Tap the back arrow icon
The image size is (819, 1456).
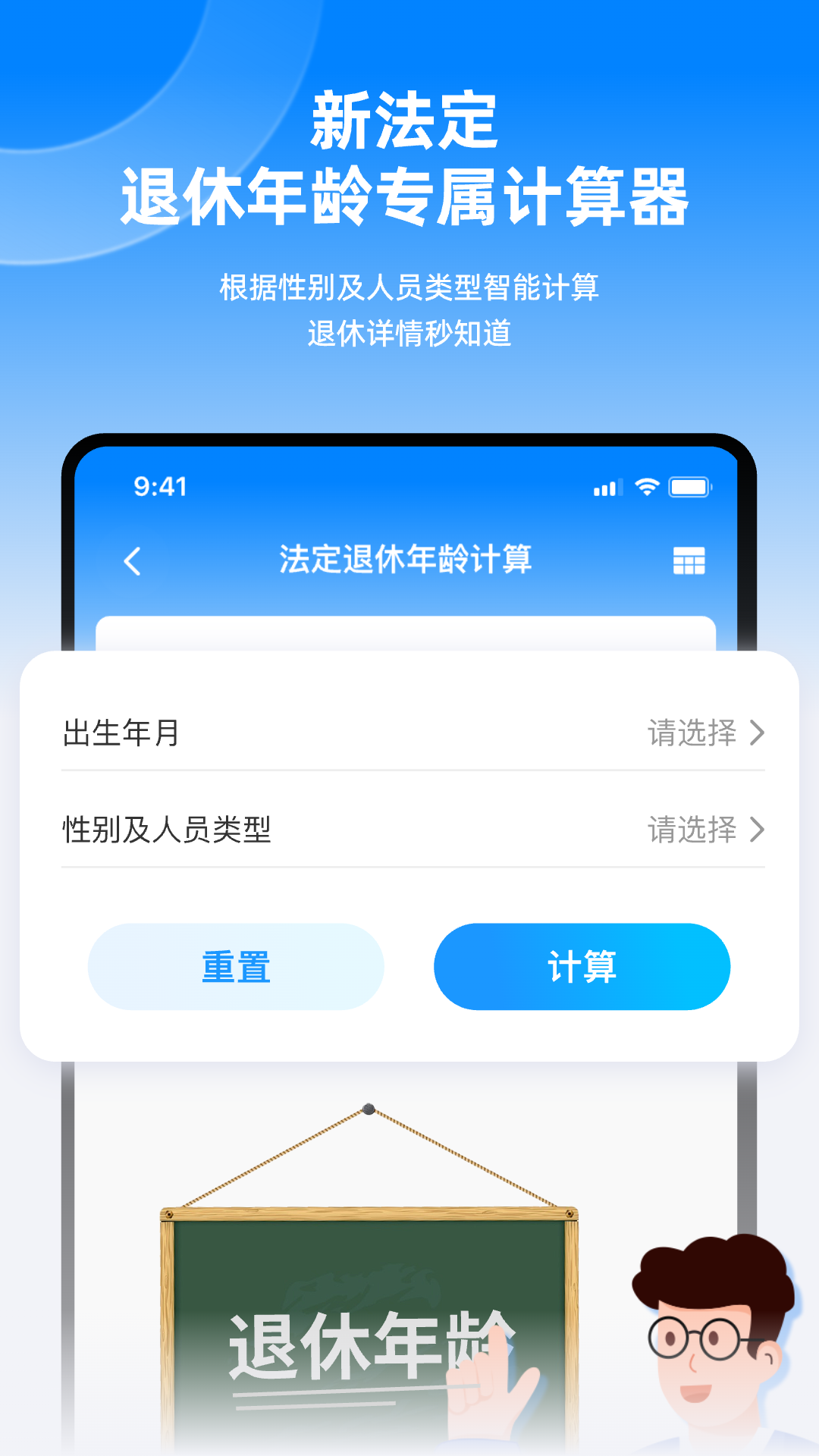[133, 561]
